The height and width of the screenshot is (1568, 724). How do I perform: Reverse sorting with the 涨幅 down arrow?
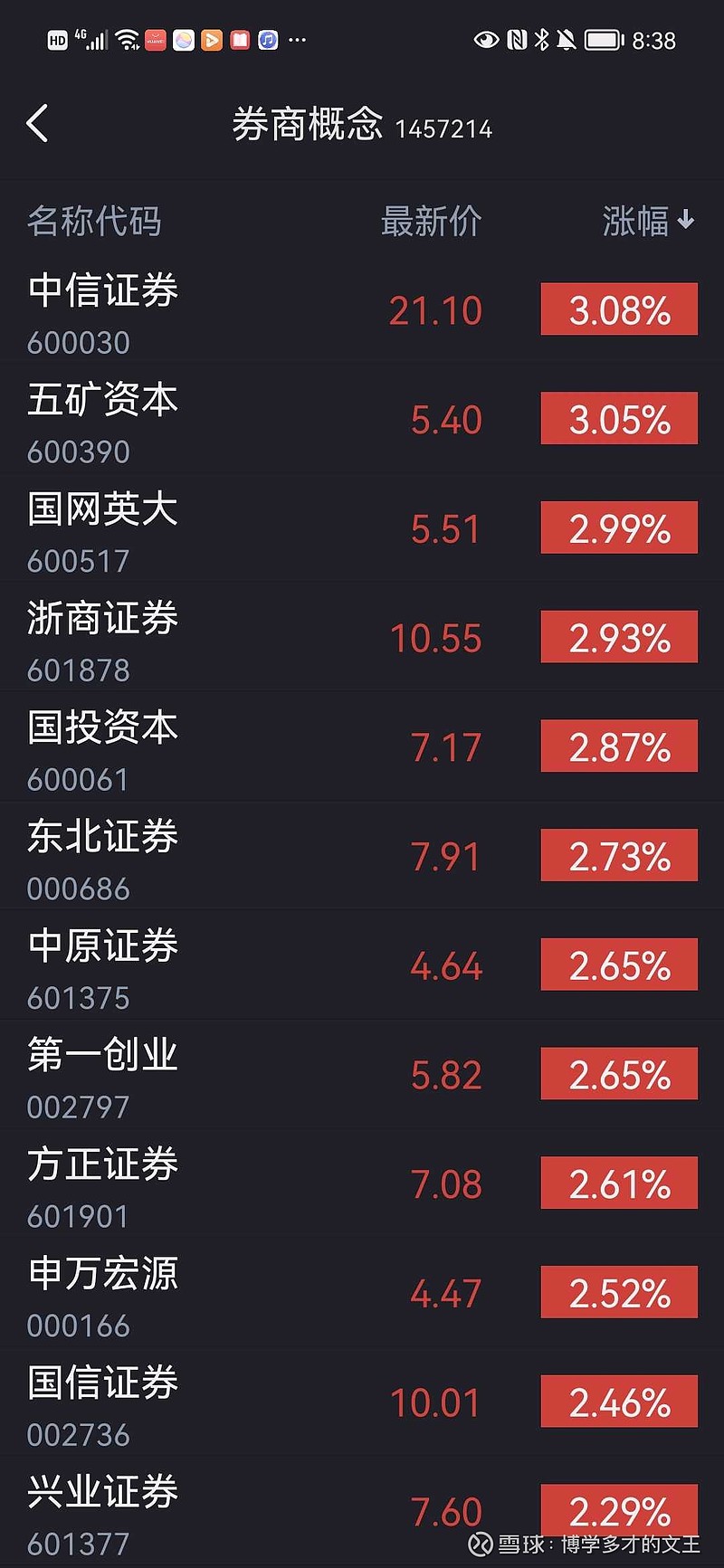(684, 220)
